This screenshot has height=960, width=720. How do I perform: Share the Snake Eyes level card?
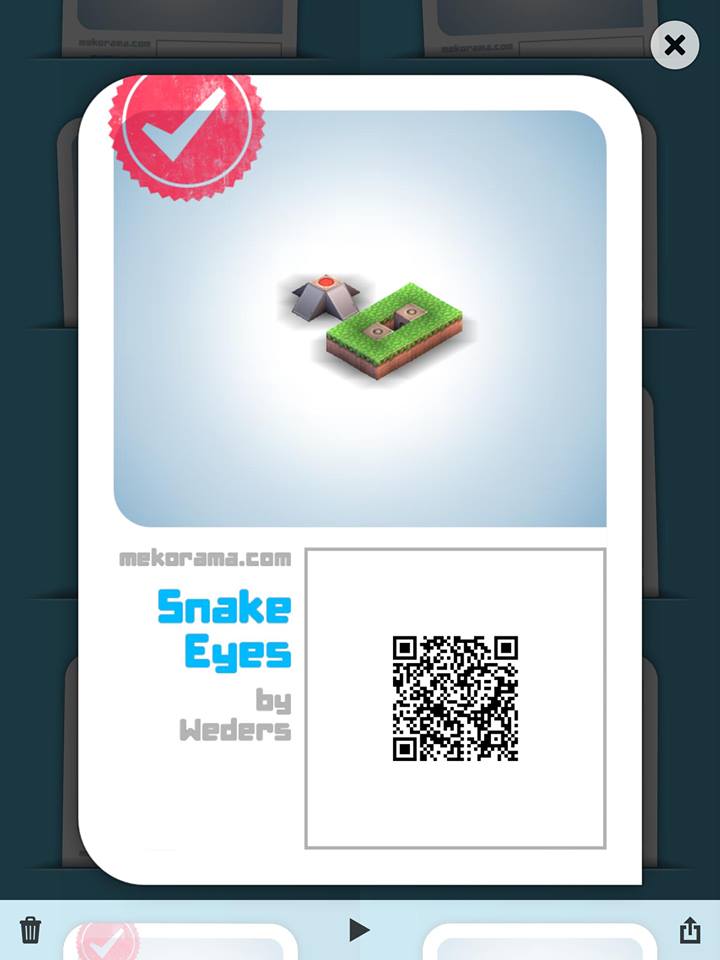pyautogui.click(x=689, y=930)
